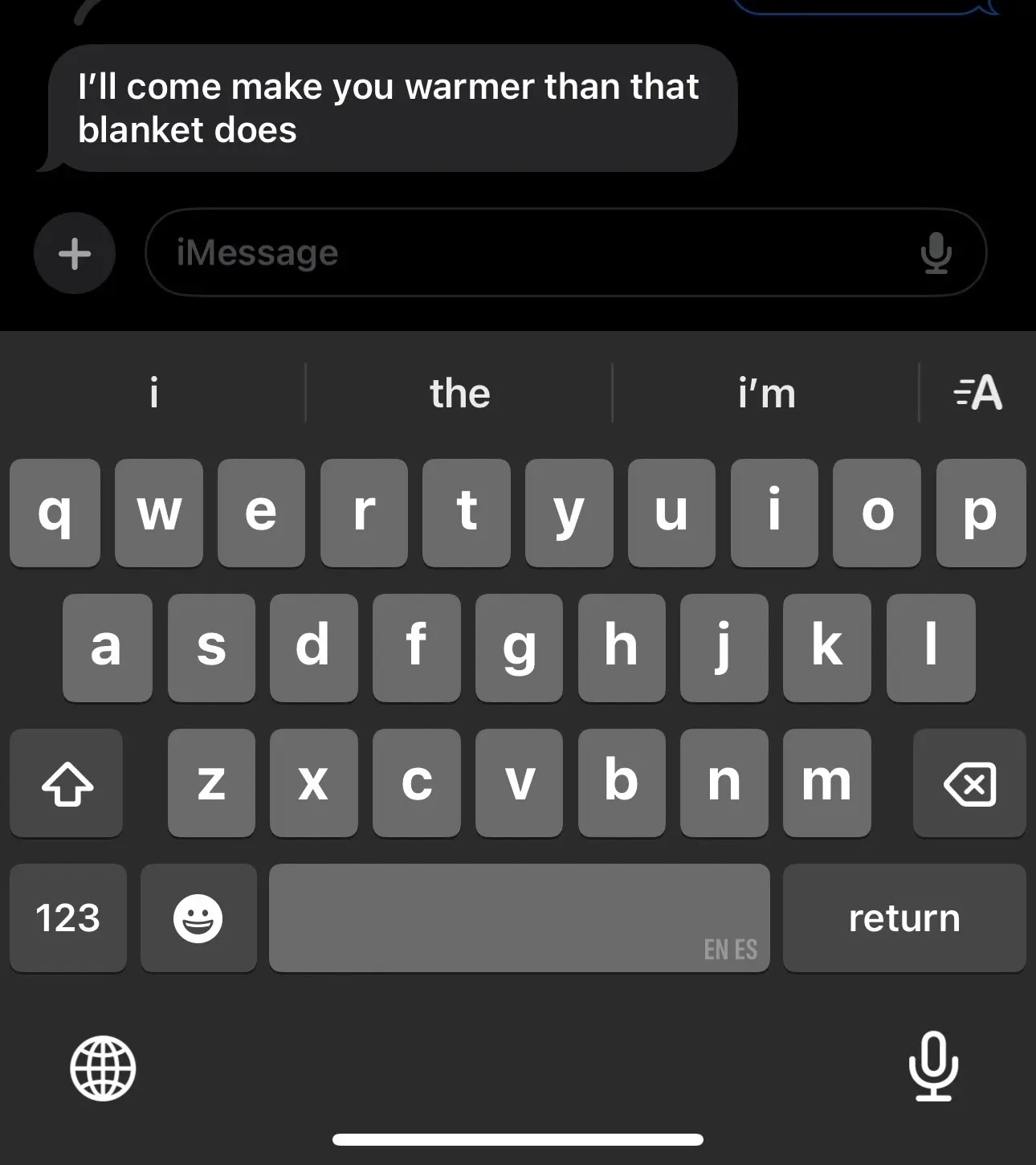Enable shift for capital letters
Viewport: 1036px width, 1165px height.
67,783
